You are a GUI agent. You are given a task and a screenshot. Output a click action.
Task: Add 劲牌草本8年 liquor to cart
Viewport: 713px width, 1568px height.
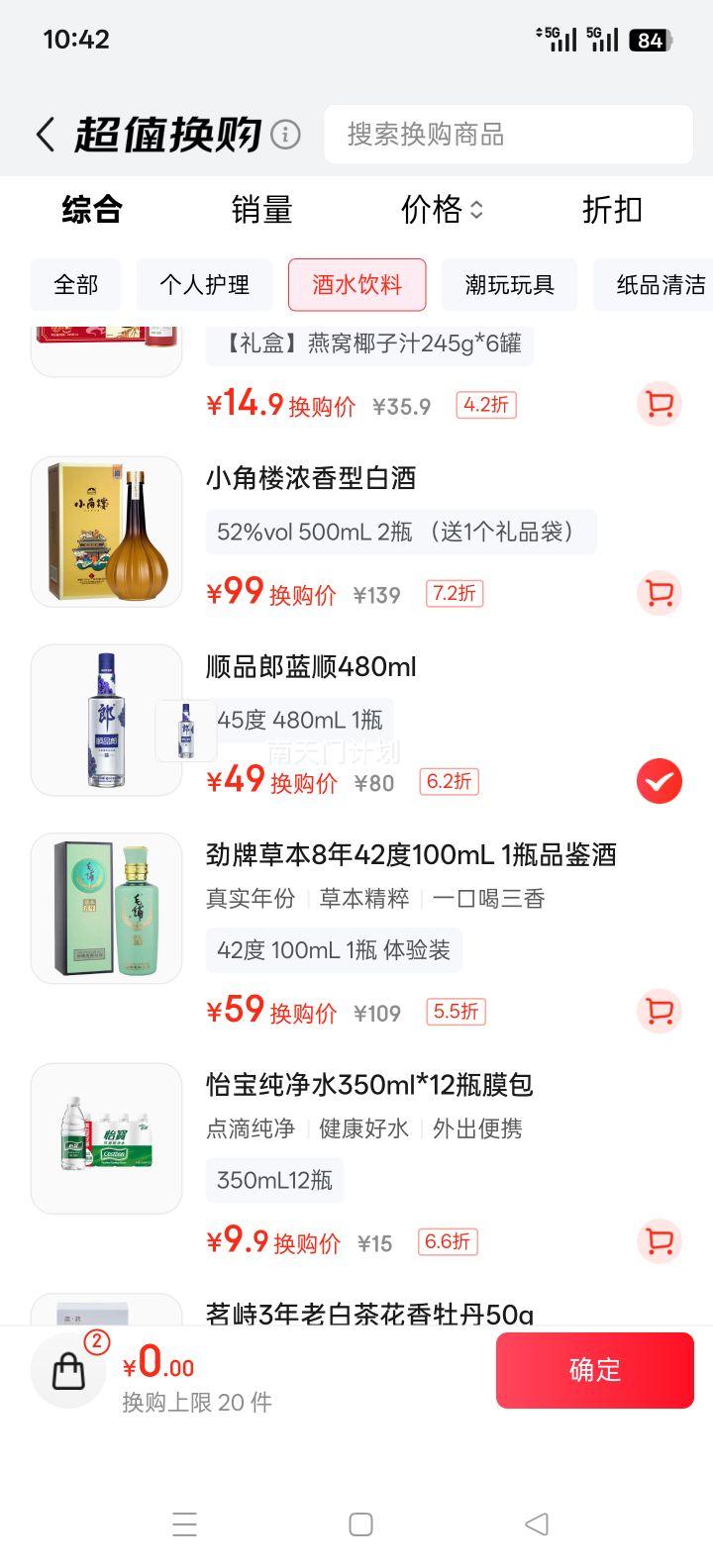(660, 1011)
